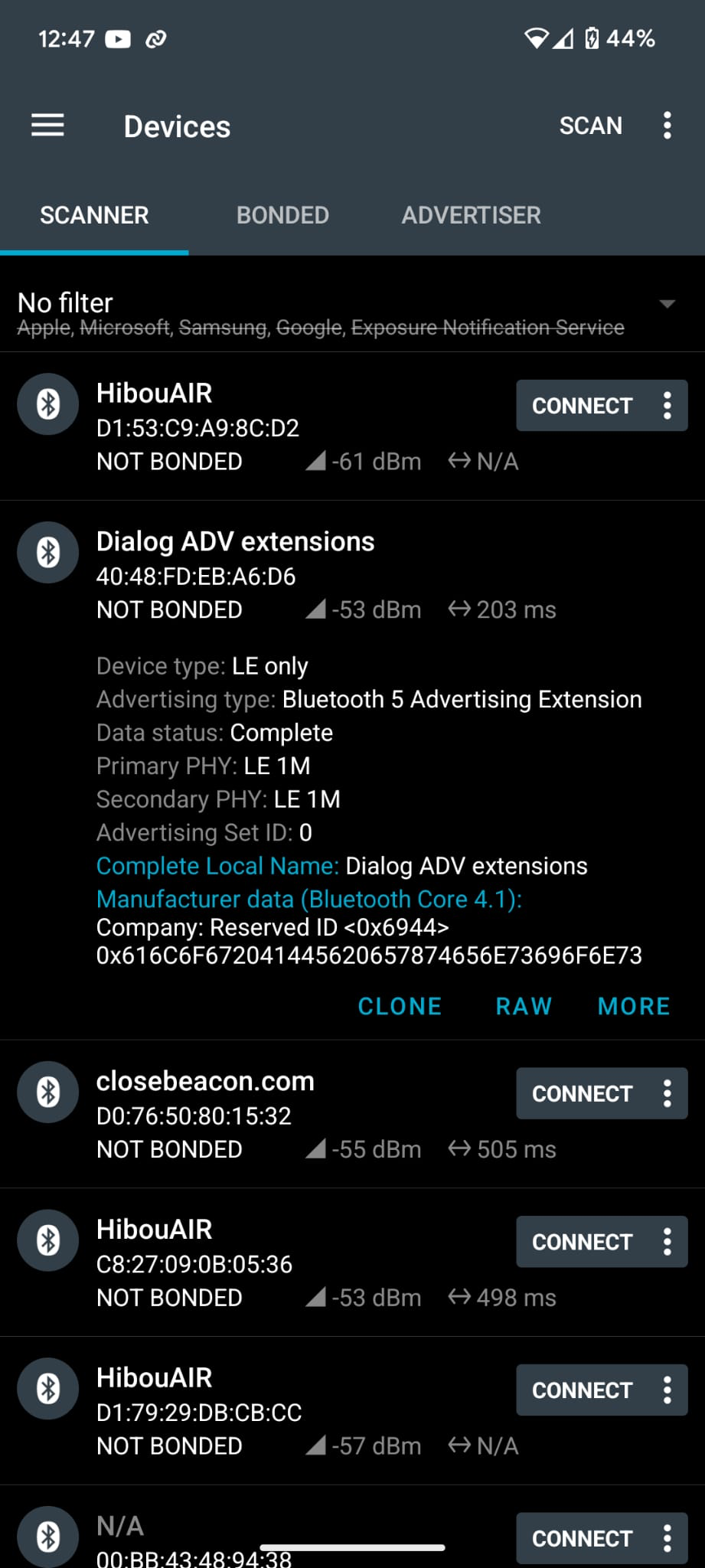The image size is (705, 1568).
Task: Click the Bluetooth icon beside closebeacon.com
Action: pyautogui.click(x=47, y=1093)
